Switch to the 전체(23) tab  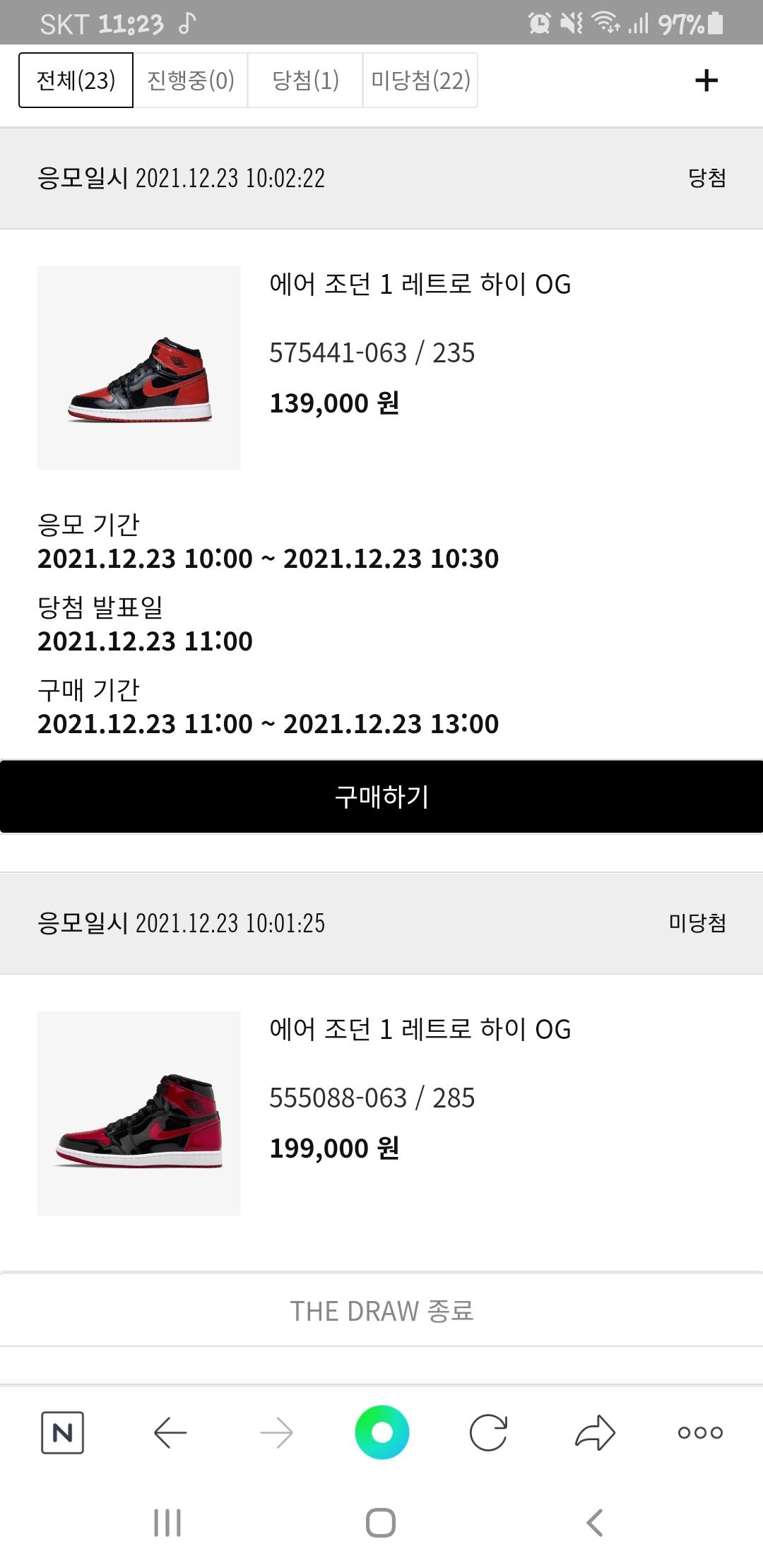(76, 81)
